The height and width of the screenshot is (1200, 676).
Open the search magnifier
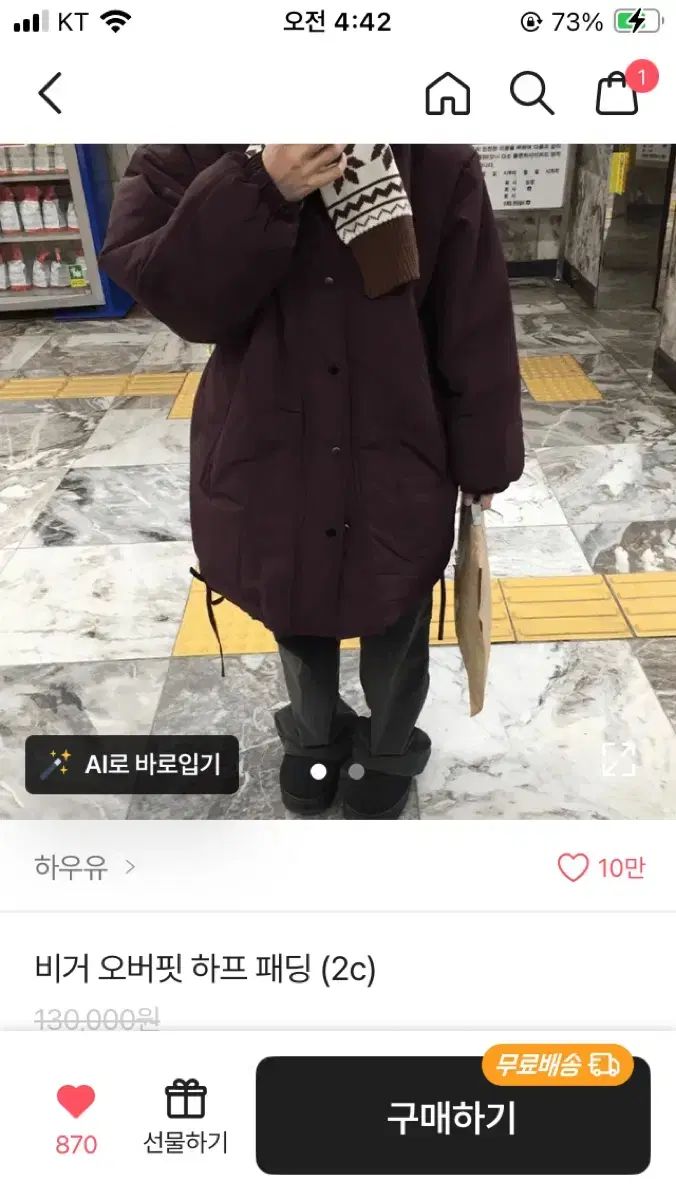pos(531,94)
